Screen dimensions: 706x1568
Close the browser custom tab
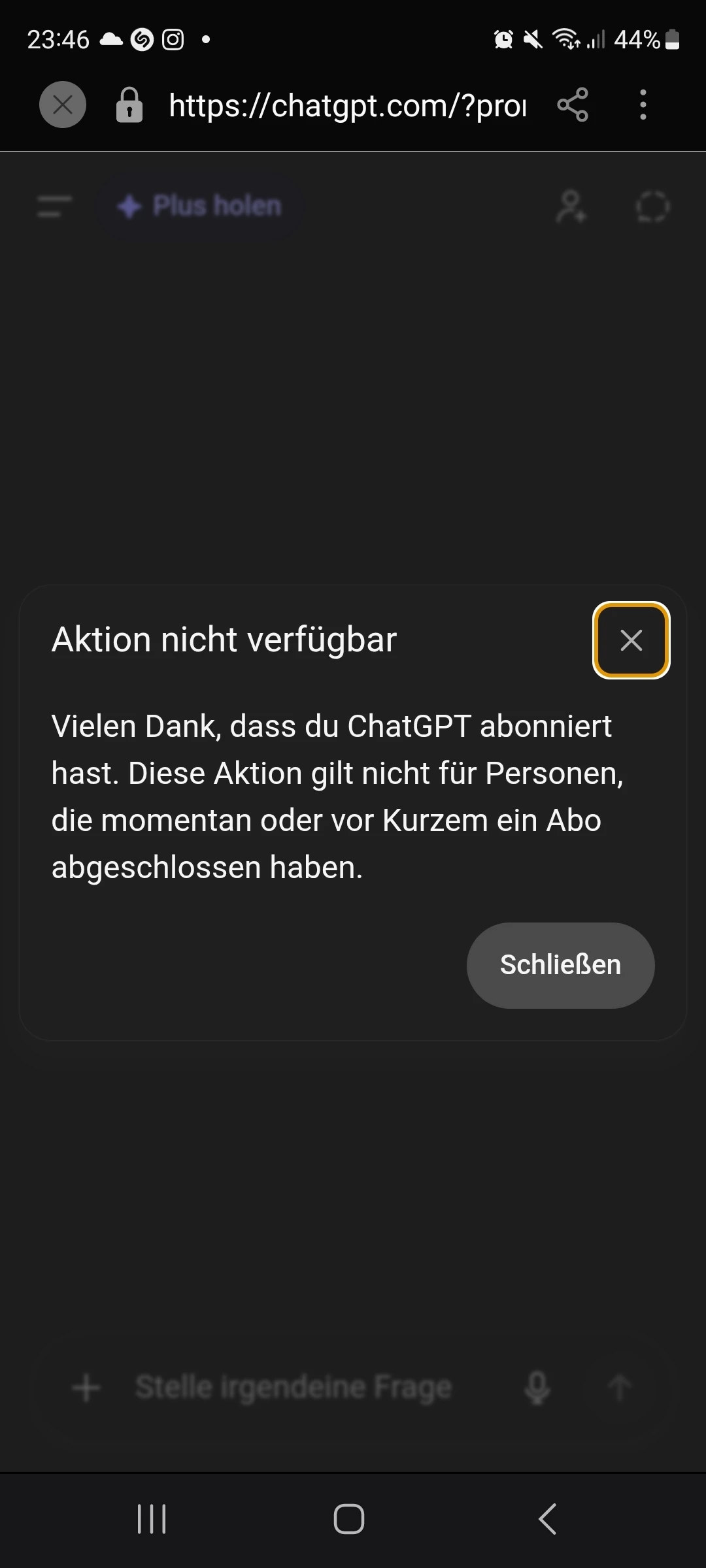(63, 105)
